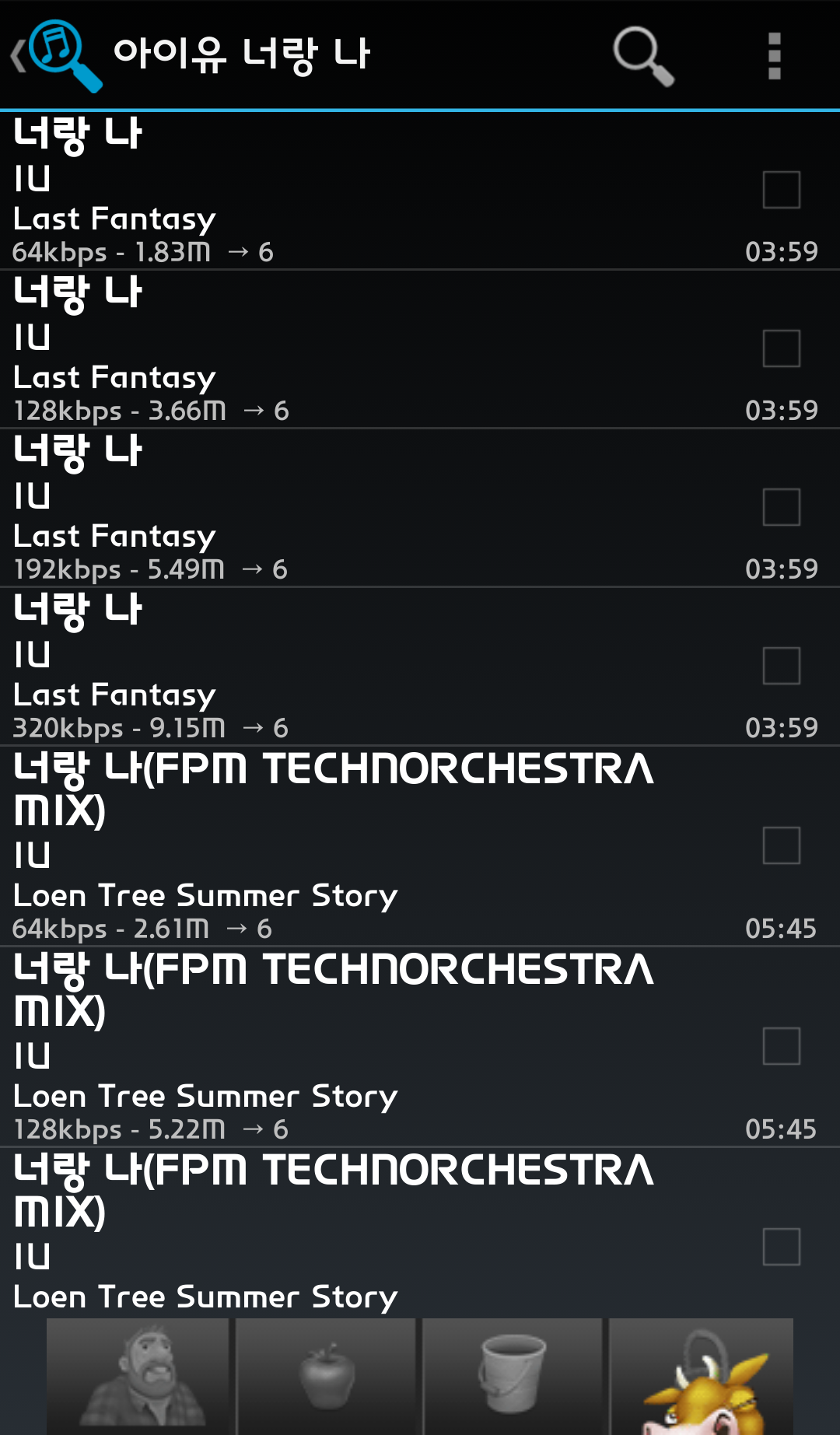Open the 너랑 나 Last Fantasy 64kbps track
This screenshot has width=840, height=1435.
tap(350, 191)
